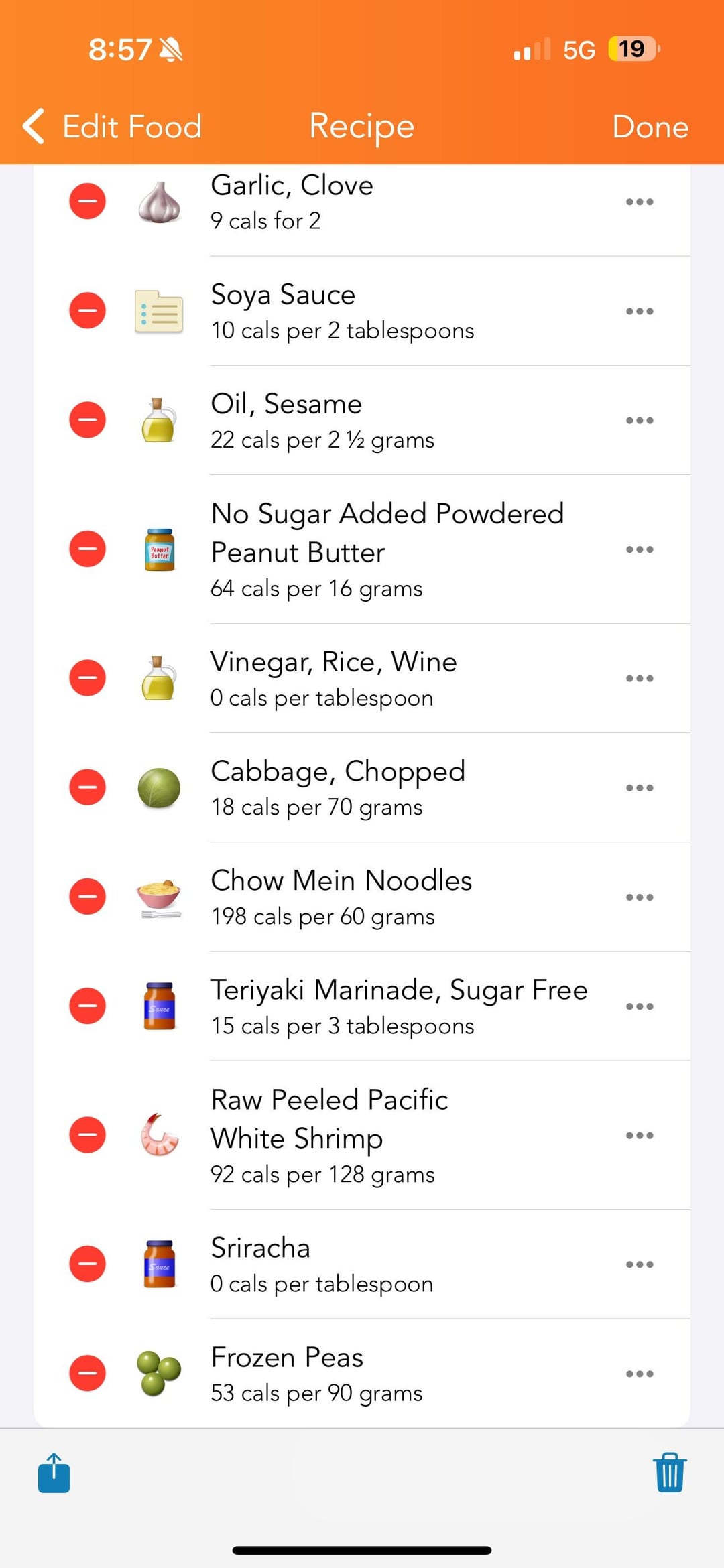The image size is (724, 1568).
Task: View more options for Garlic, Clove
Action: click(x=639, y=202)
